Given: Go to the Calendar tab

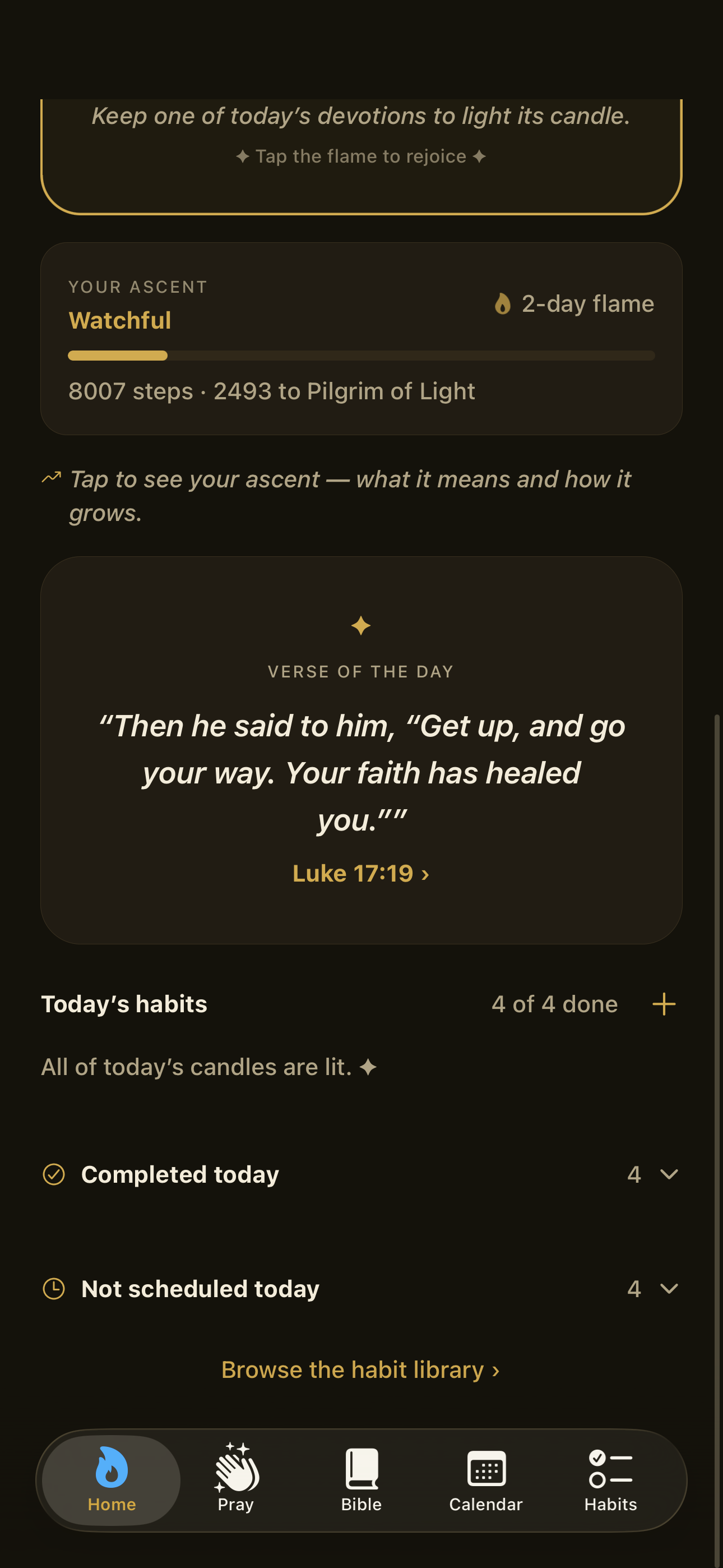Looking at the screenshot, I should point(486,1480).
